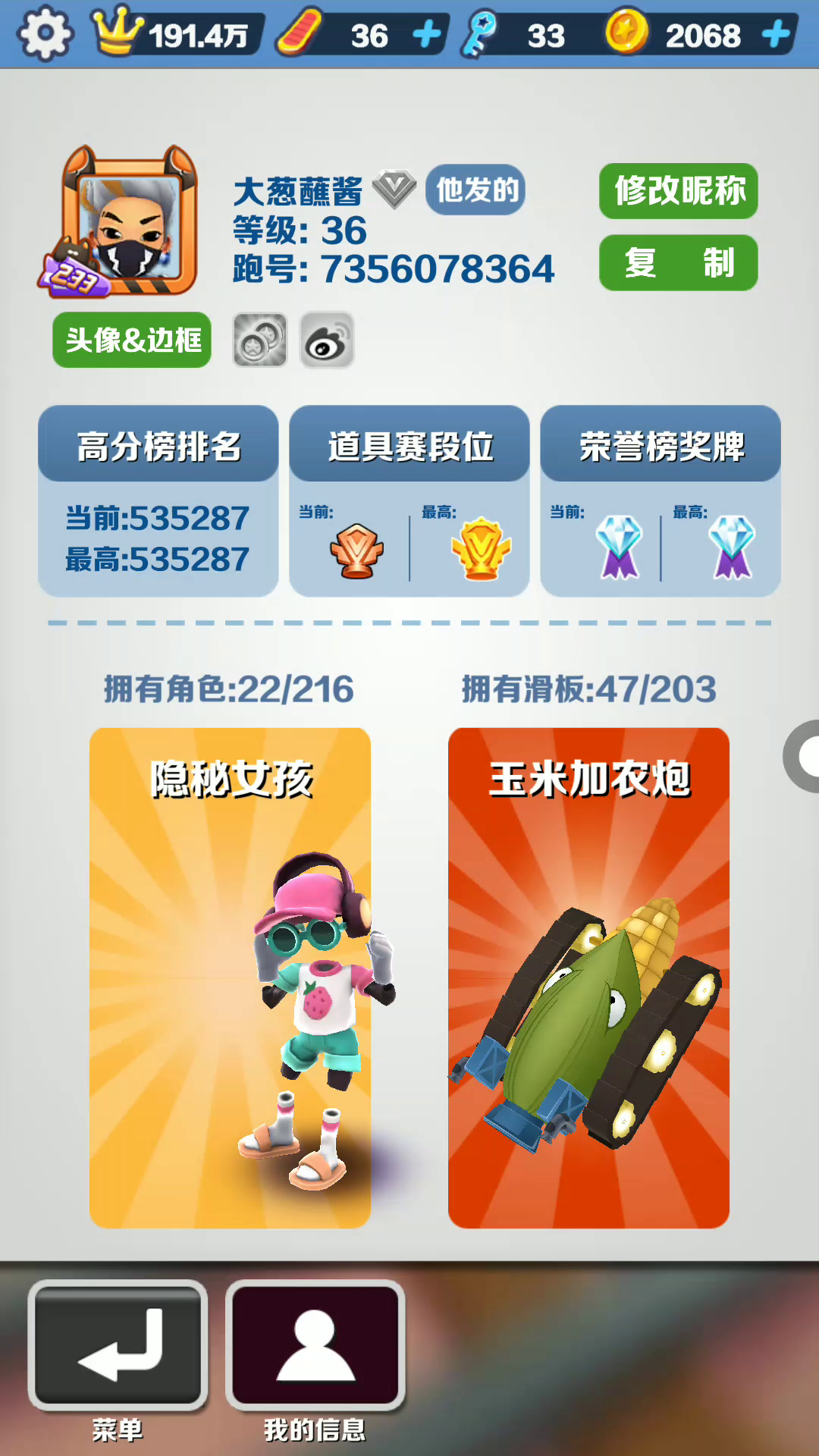Screen dimensions: 819x1456
Task: Add more hoverboards with the plus button
Action: (427, 35)
